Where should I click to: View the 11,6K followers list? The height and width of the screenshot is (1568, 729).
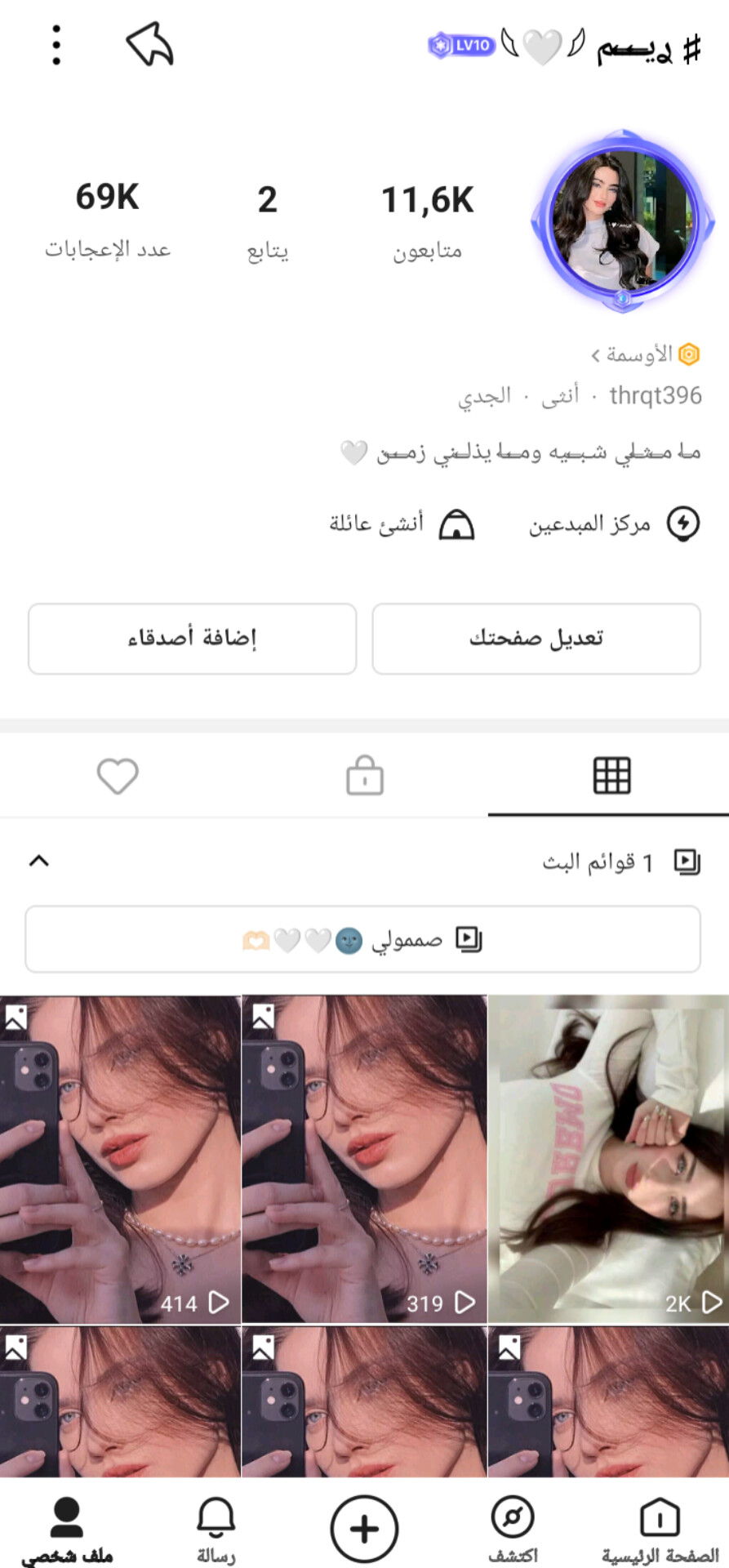[428, 222]
